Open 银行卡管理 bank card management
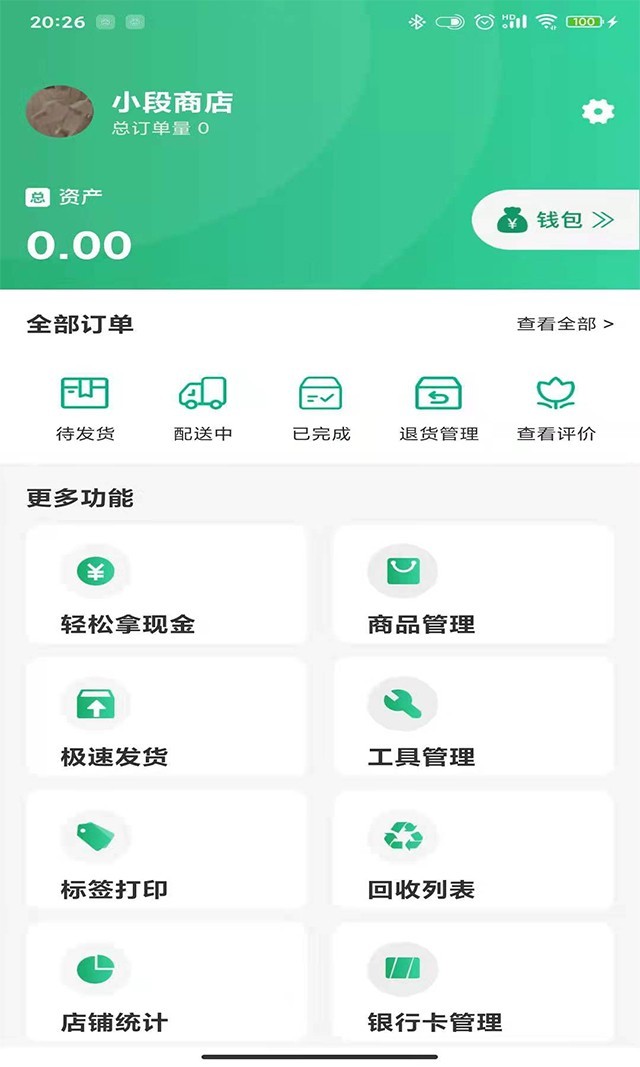The width and height of the screenshot is (640, 1067). click(473, 982)
